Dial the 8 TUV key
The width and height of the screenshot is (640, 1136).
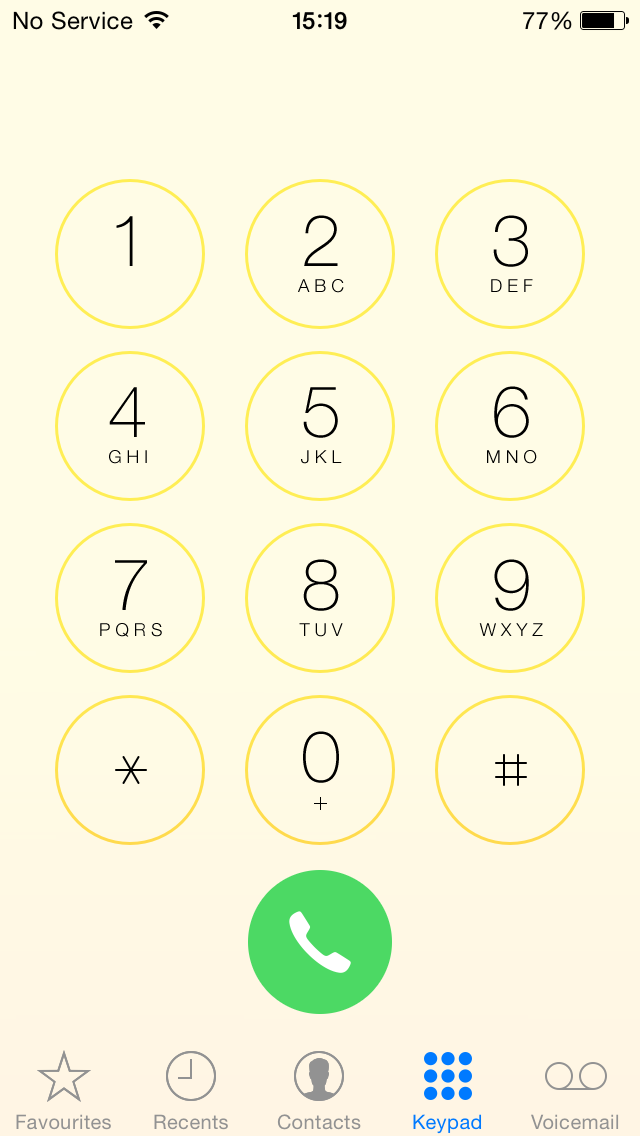(320, 598)
